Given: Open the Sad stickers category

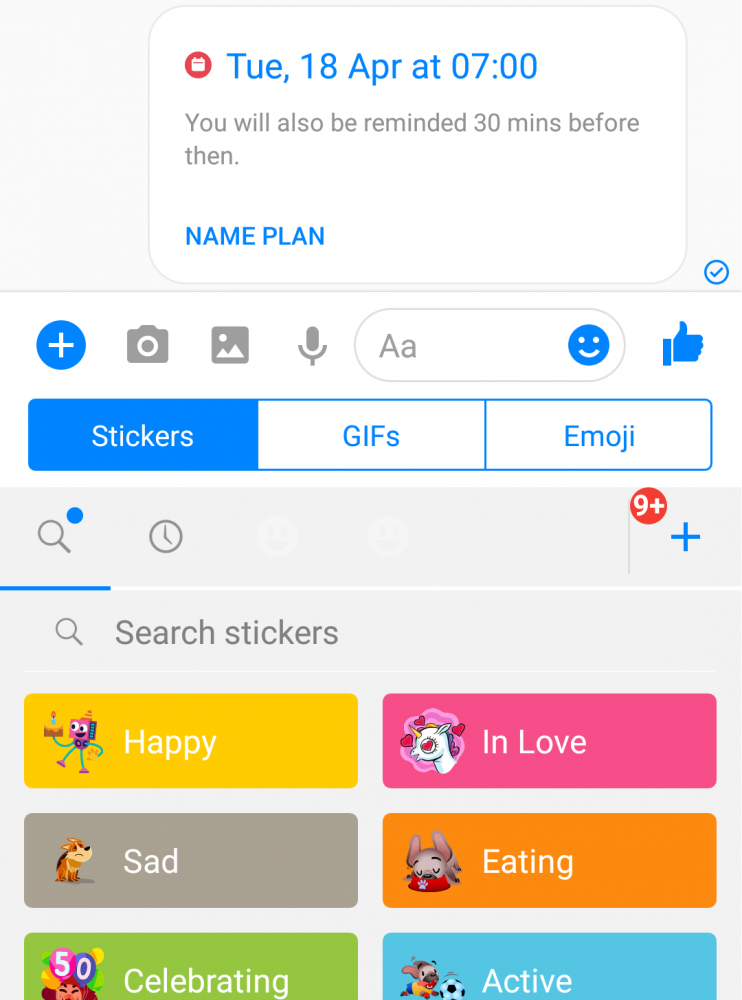Looking at the screenshot, I should click(190, 861).
